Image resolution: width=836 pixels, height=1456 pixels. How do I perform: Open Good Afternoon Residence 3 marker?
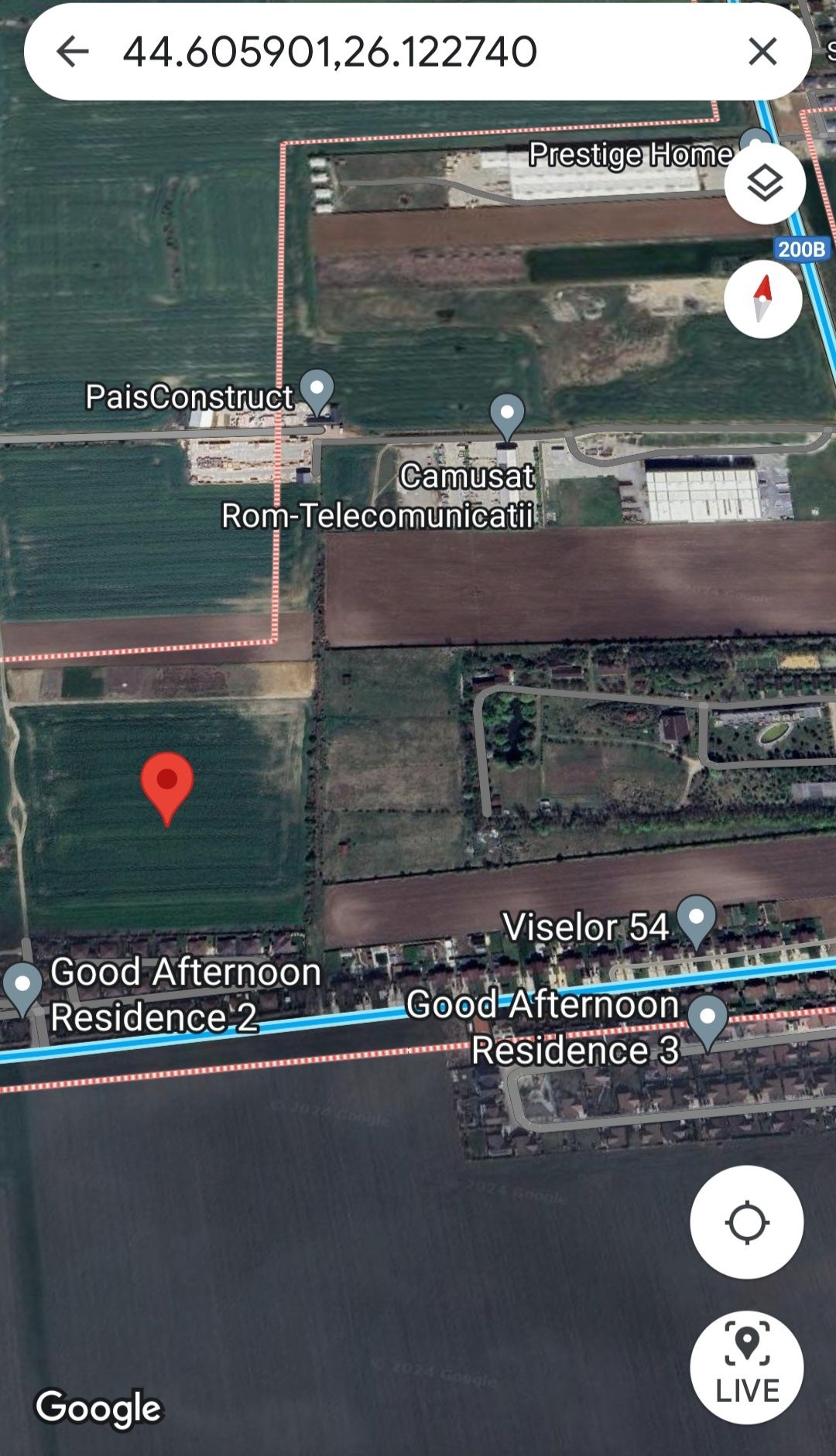pyautogui.click(x=708, y=1019)
